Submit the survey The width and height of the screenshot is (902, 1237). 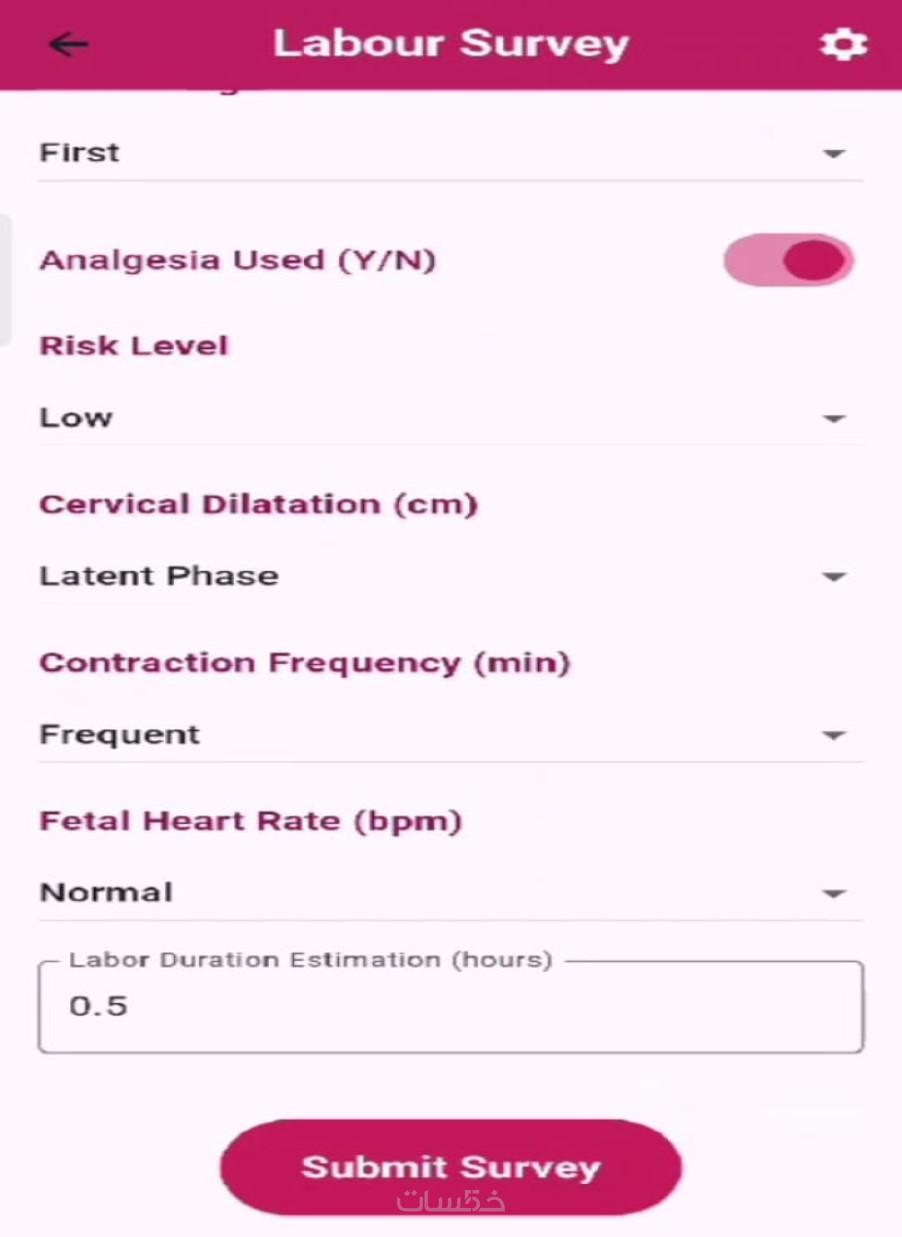[450, 1167]
